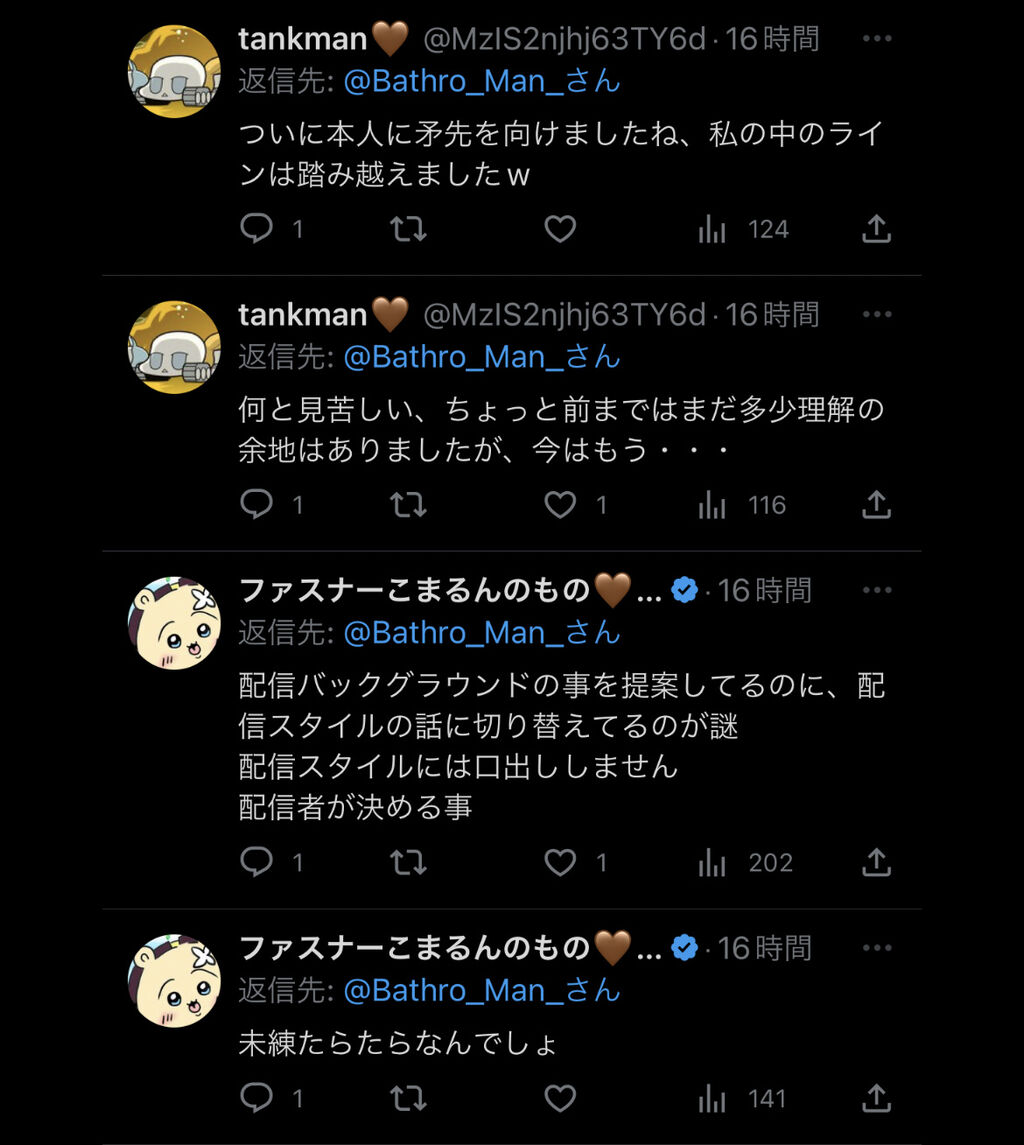Like the bottom tweet with 141 views
1024x1145 pixels.
[560, 1098]
